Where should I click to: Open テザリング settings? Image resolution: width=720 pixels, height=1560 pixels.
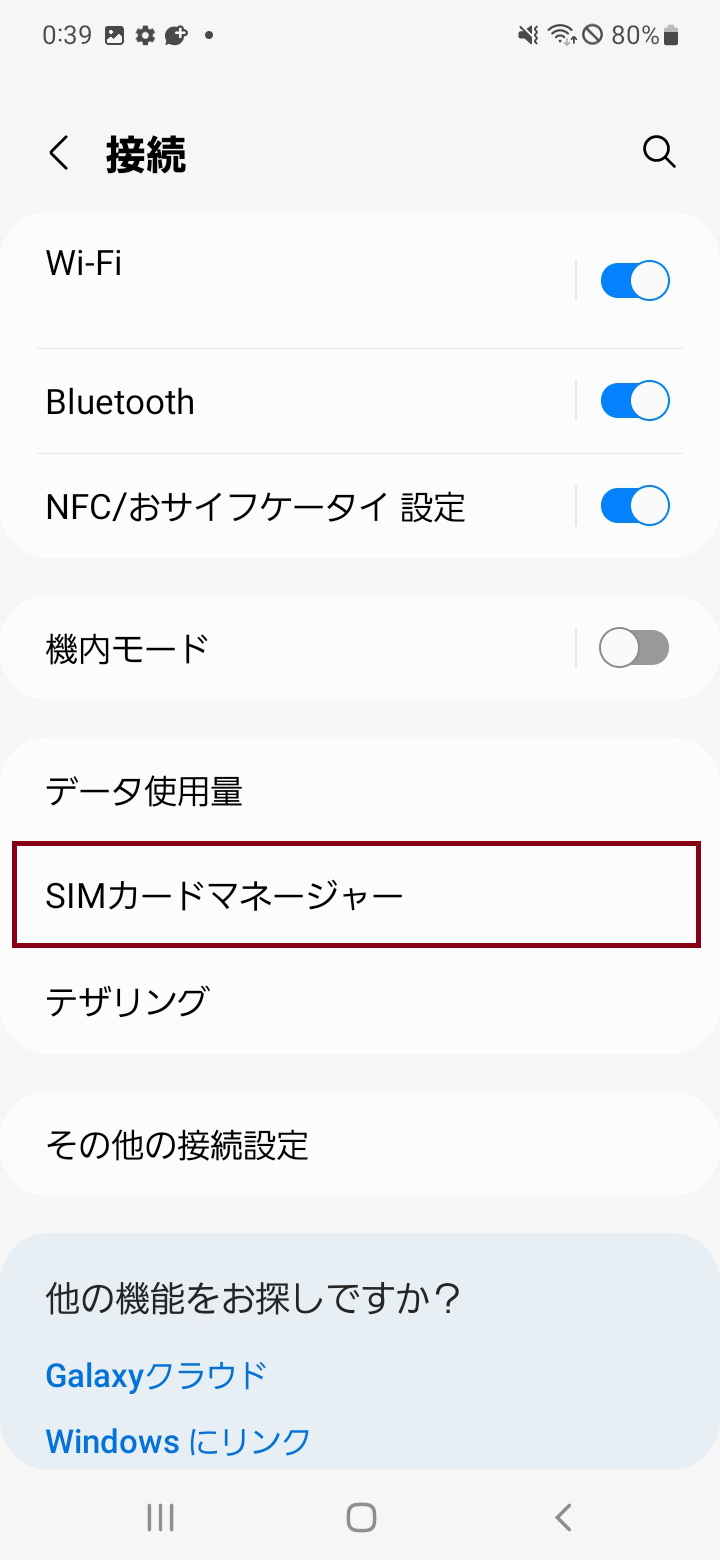coord(360,1000)
